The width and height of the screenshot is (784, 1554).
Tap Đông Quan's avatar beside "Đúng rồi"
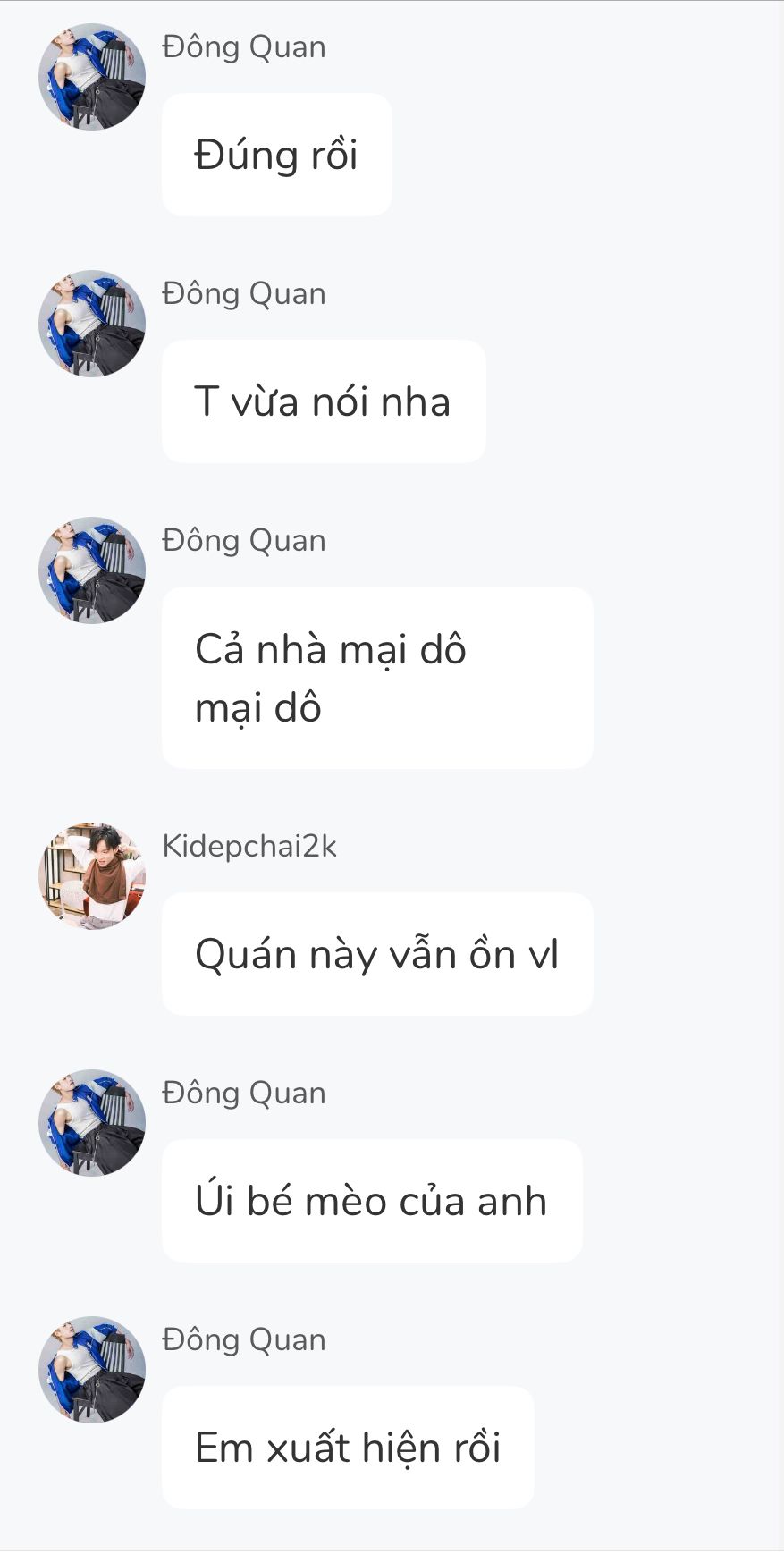coord(92,77)
